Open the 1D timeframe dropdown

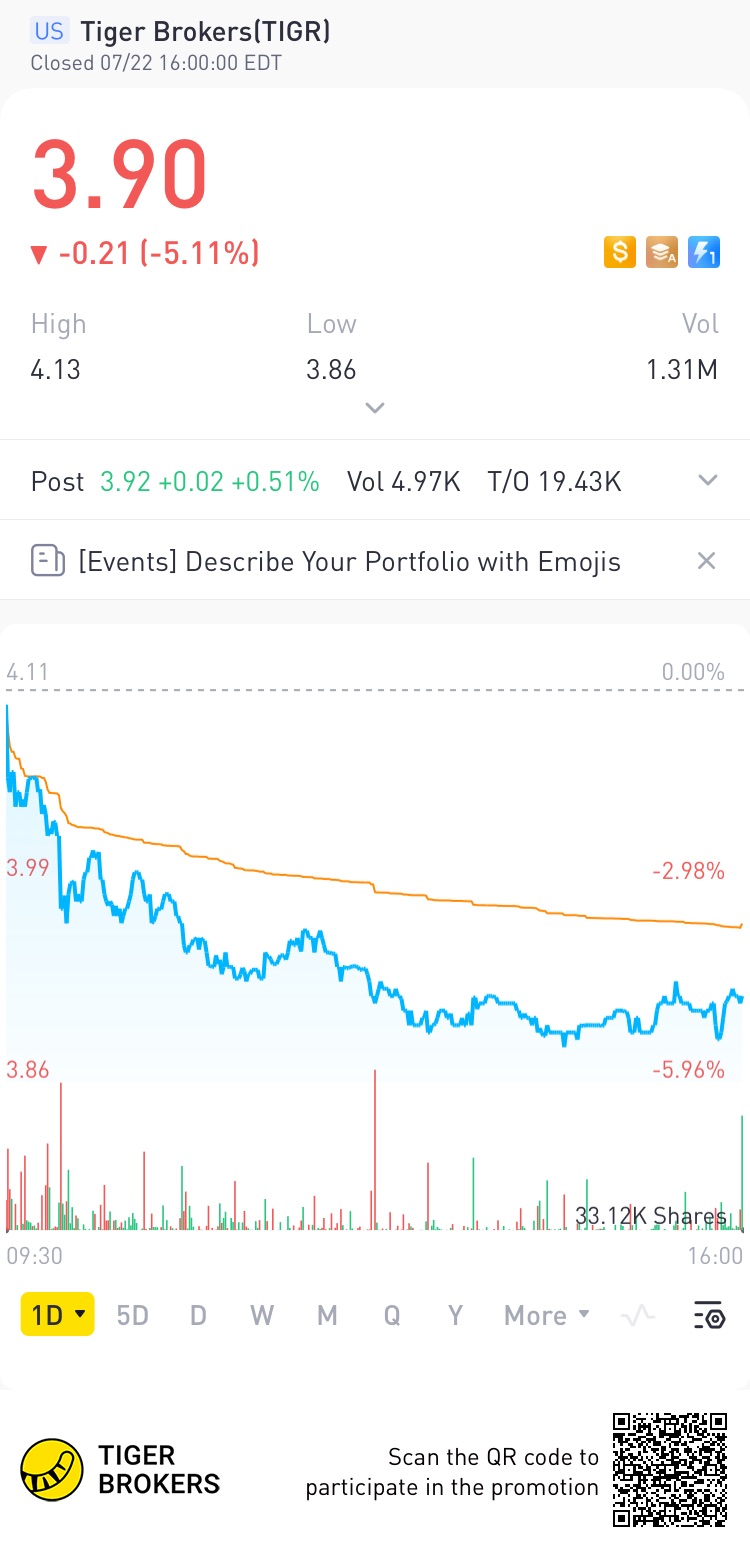[58, 1314]
